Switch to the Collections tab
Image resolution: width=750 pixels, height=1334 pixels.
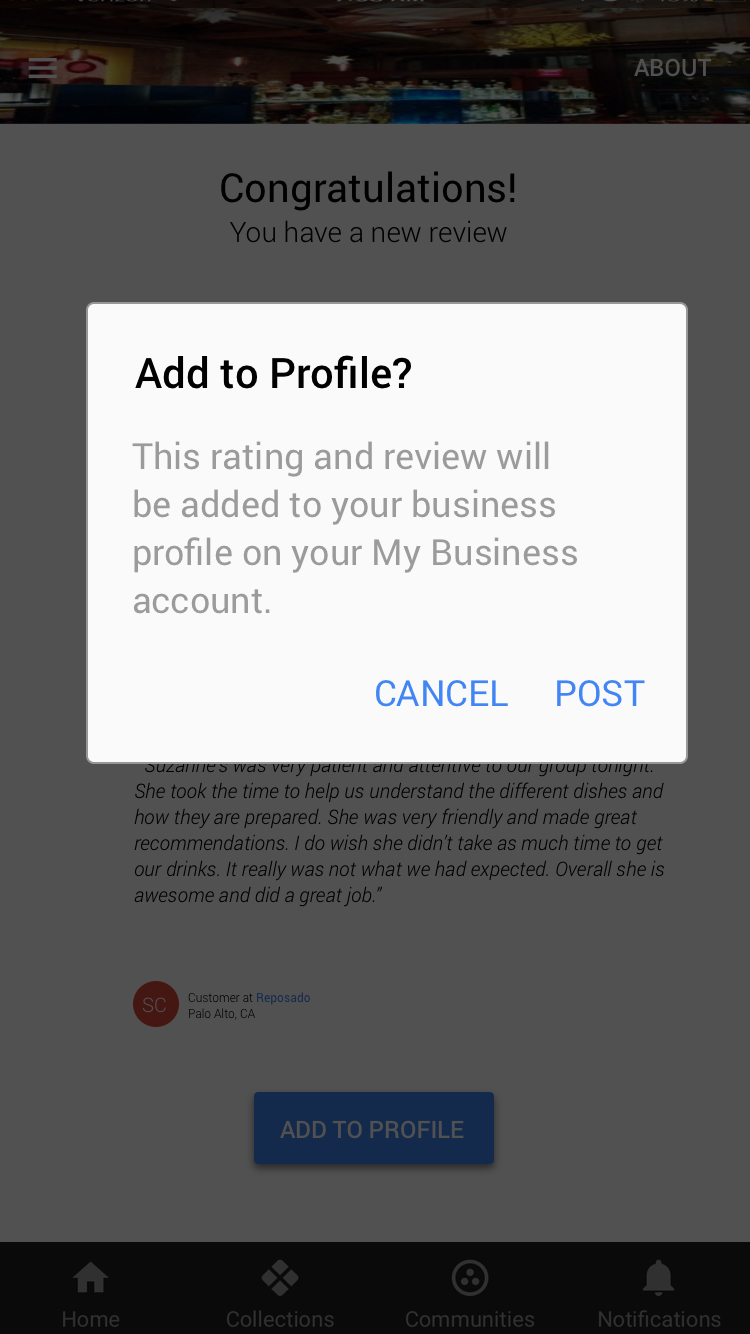280,1294
